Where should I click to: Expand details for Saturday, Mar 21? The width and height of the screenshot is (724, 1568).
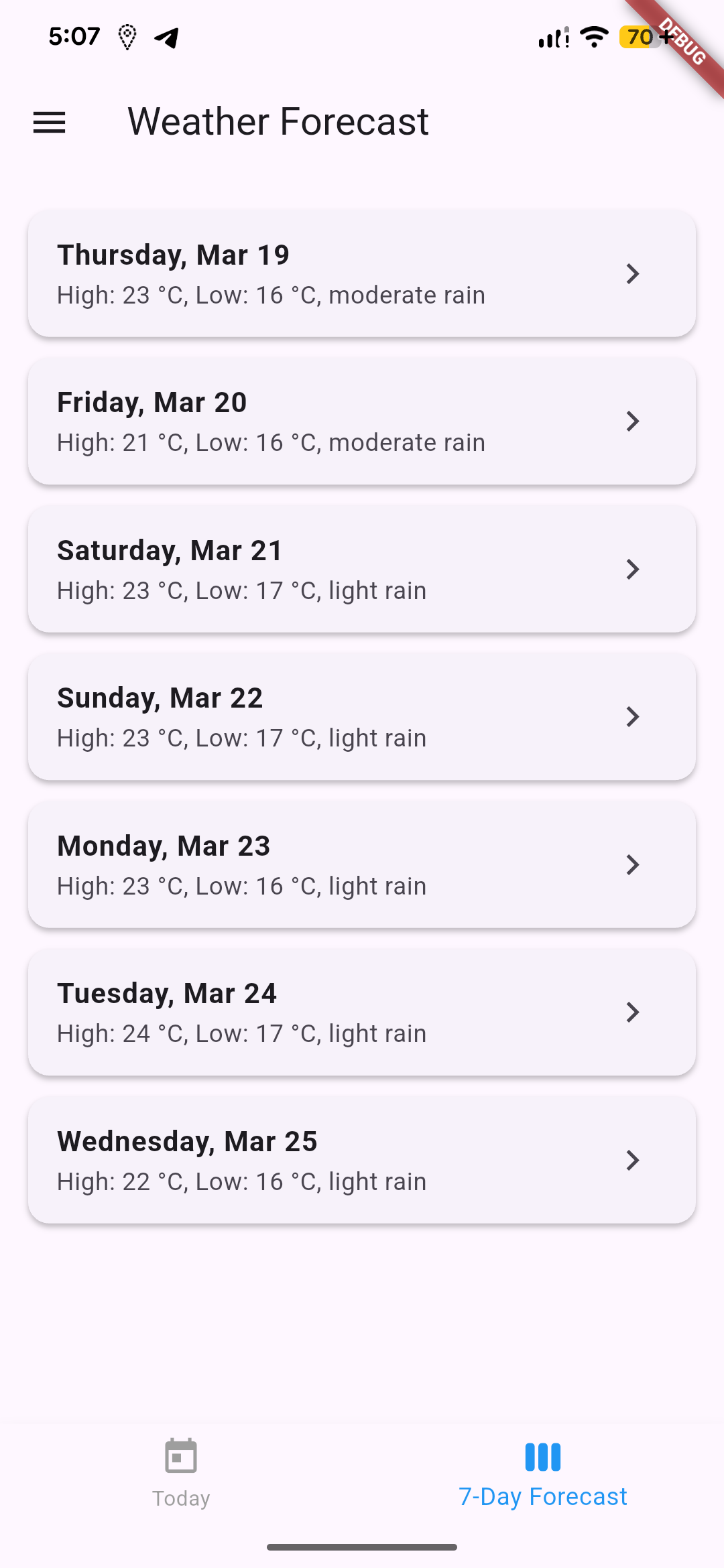[x=362, y=569]
